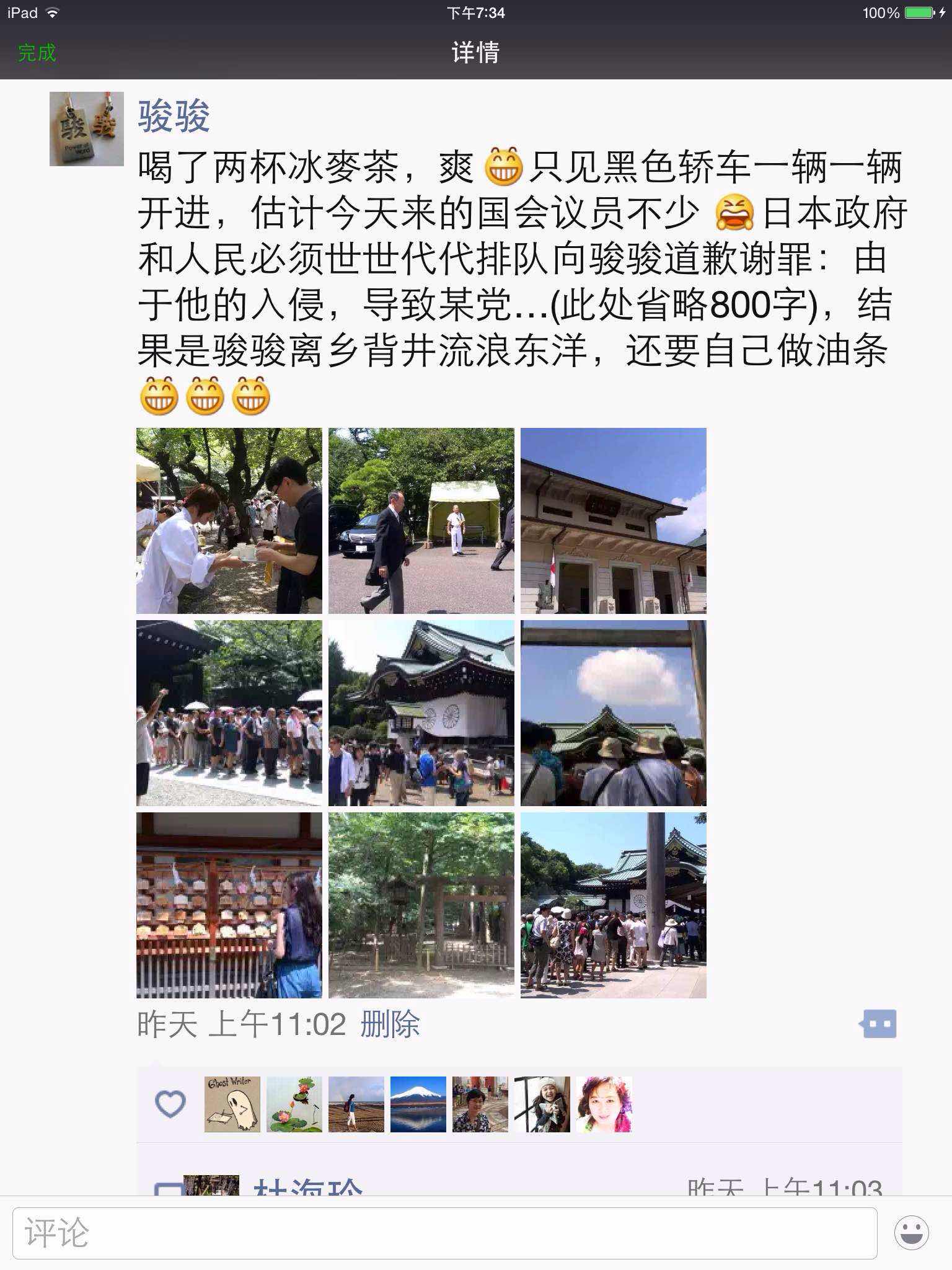Open the photo of the beige building with flags
Viewport: 952px width, 1270px height.
pos(613,521)
